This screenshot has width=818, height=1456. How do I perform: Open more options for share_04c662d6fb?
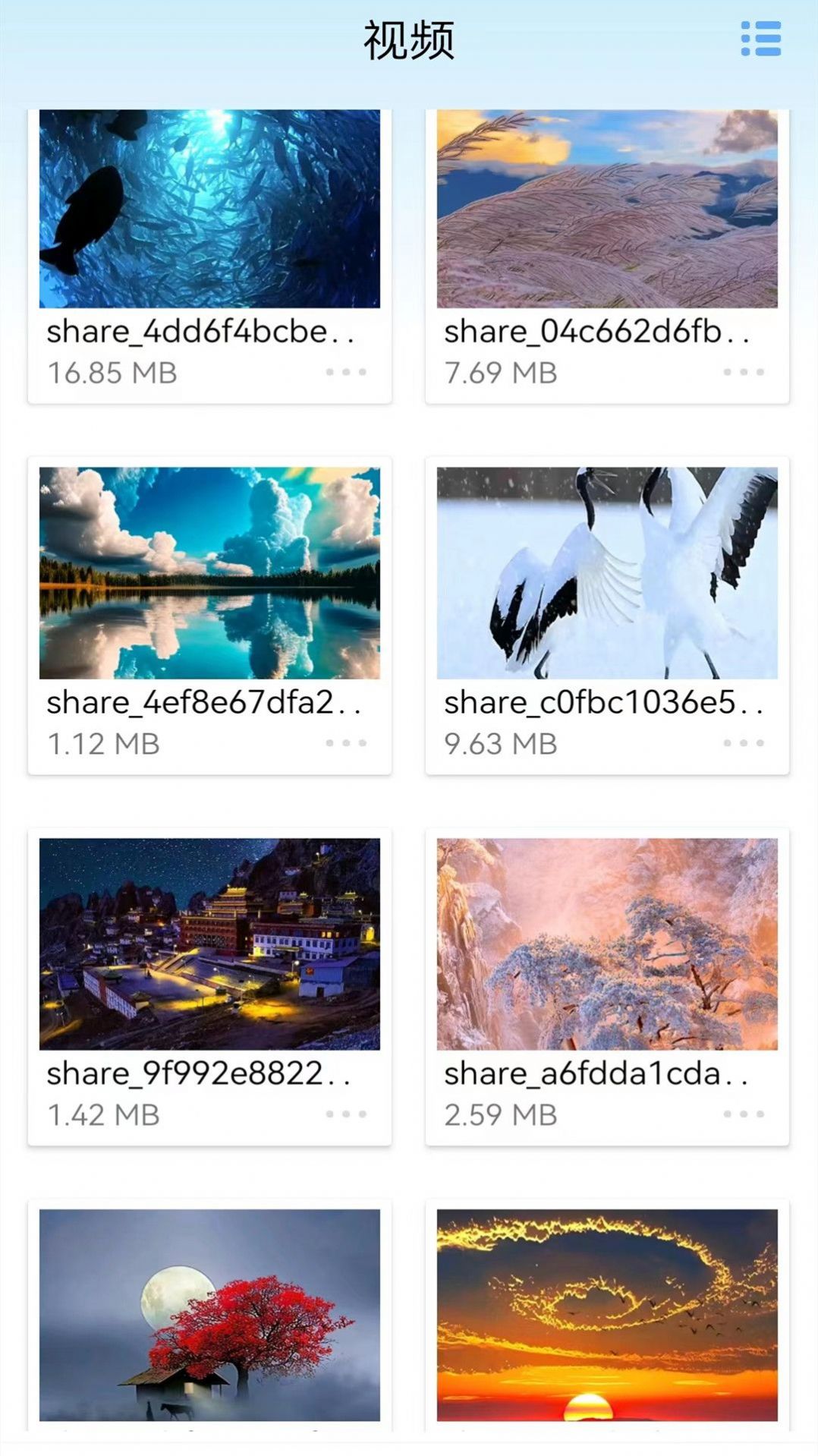click(744, 372)
